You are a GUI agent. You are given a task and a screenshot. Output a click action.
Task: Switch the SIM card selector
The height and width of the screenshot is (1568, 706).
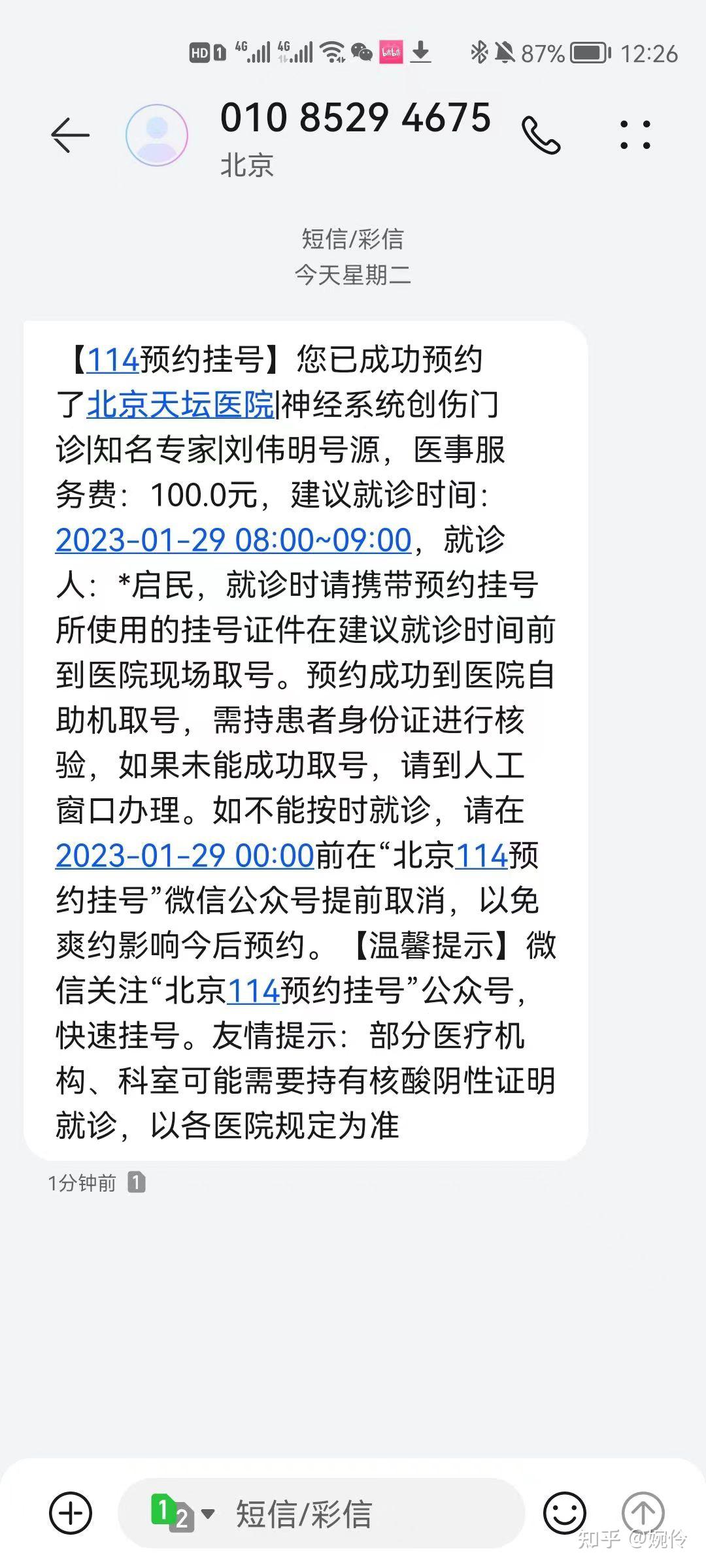pos(182,1513)
